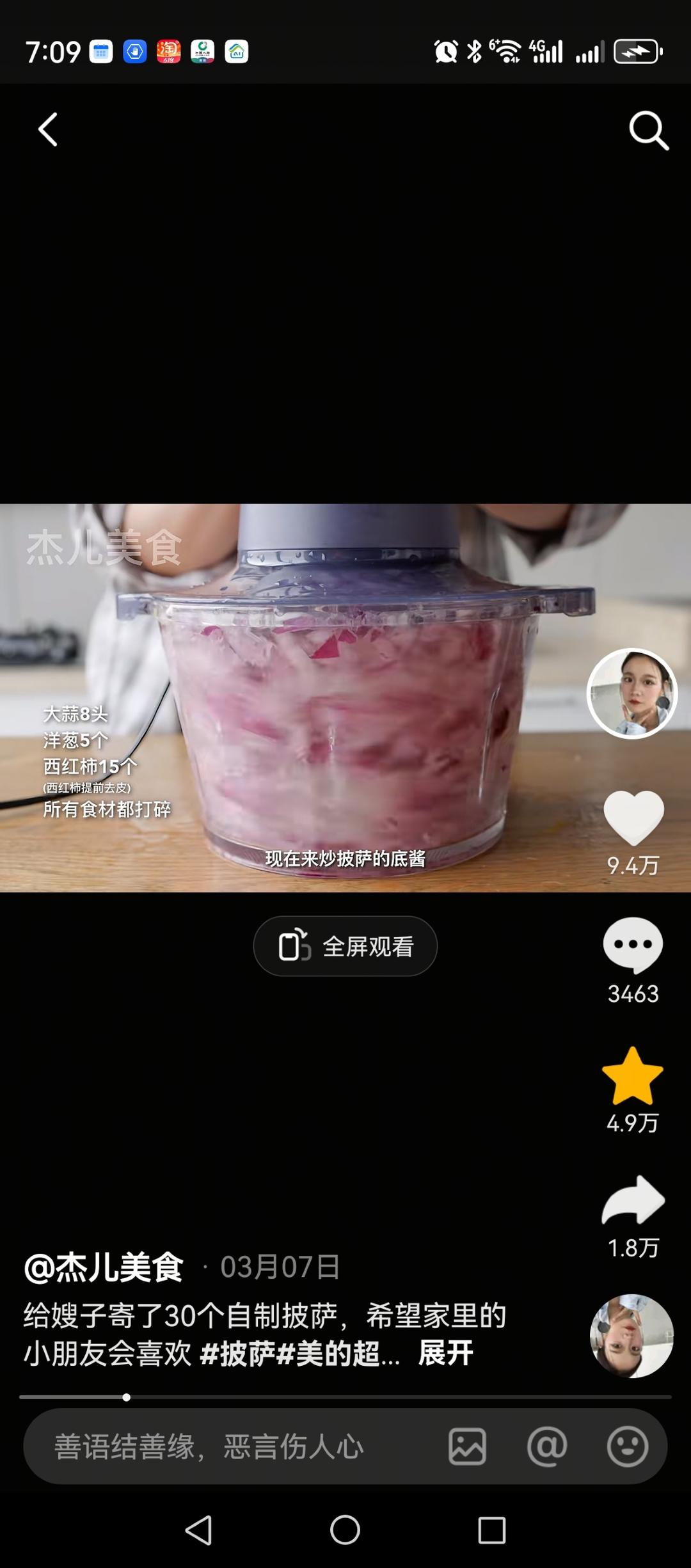Toggle the favorite star icon
The width and height of the screenshot is (691, 1568).
(x=633, y=1076)
